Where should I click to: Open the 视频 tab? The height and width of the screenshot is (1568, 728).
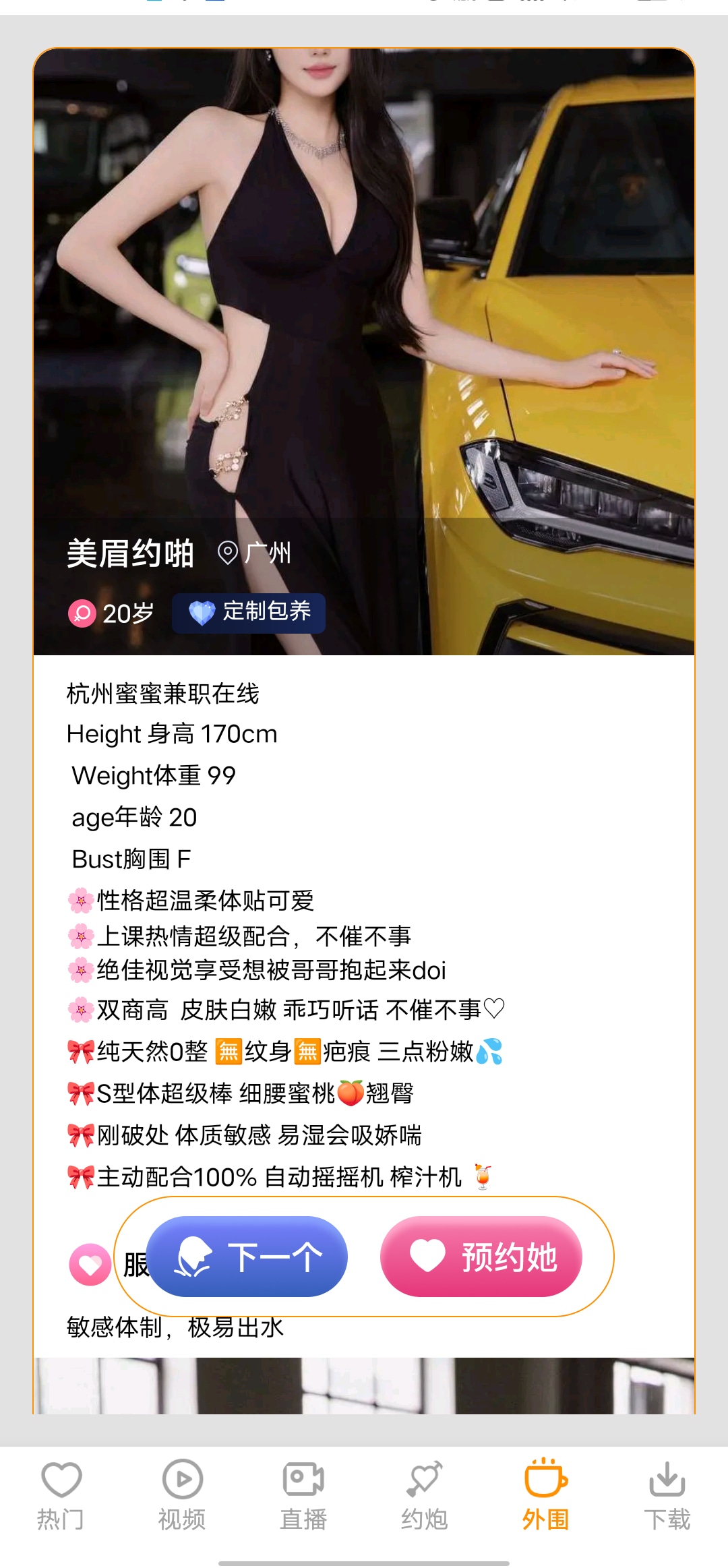point(182,1495)
